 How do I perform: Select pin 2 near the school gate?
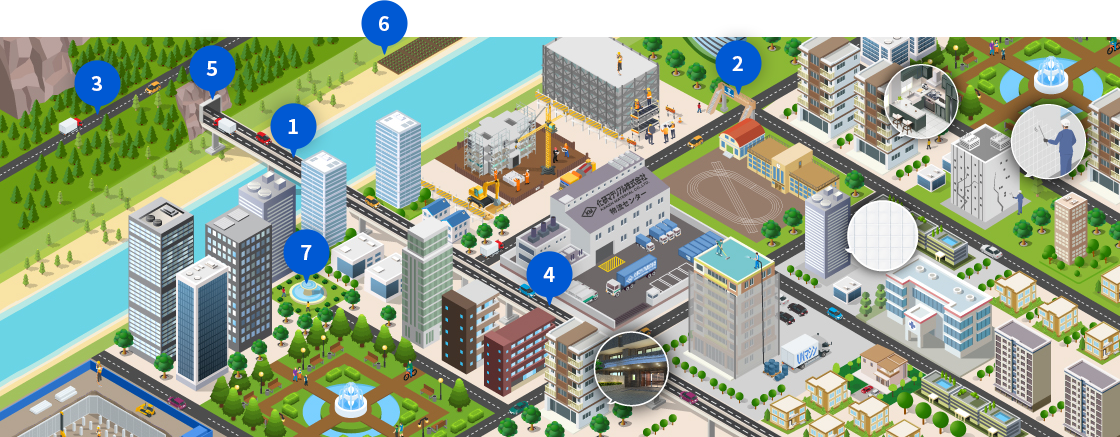pyautogui.click(x=738, y=64)
